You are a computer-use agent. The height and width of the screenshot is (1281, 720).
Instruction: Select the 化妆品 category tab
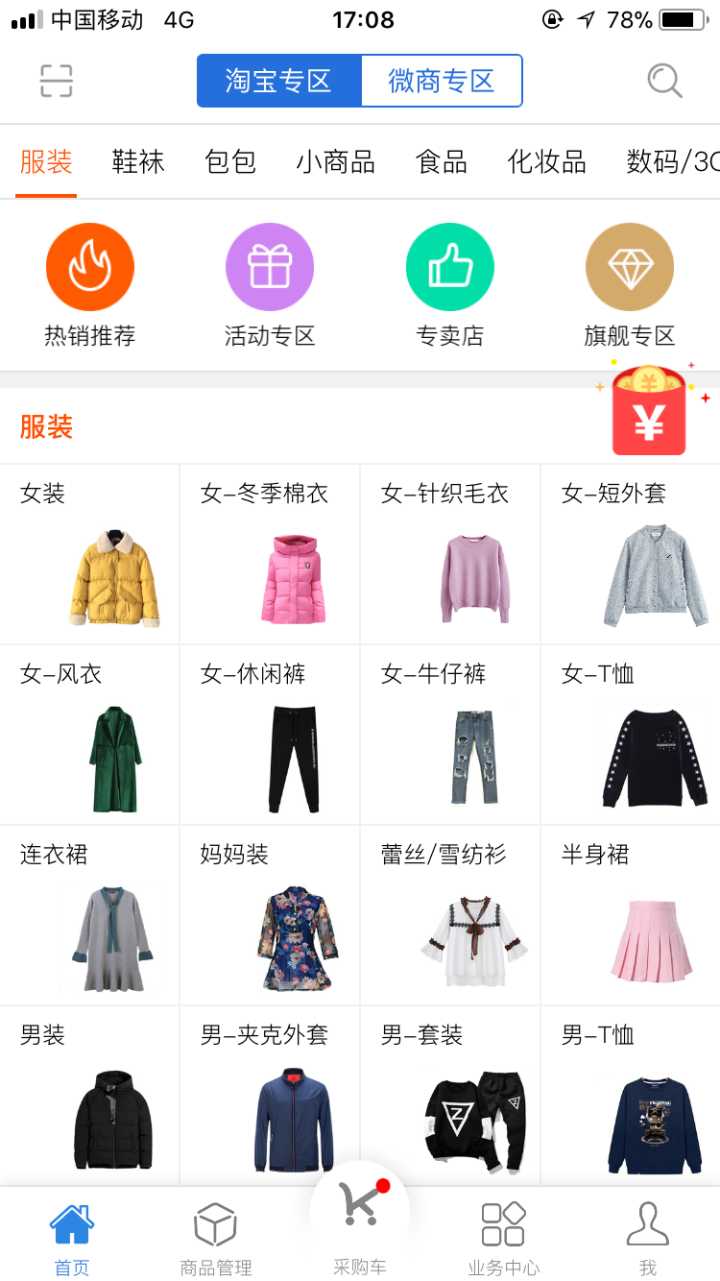[x=546, y=162]
